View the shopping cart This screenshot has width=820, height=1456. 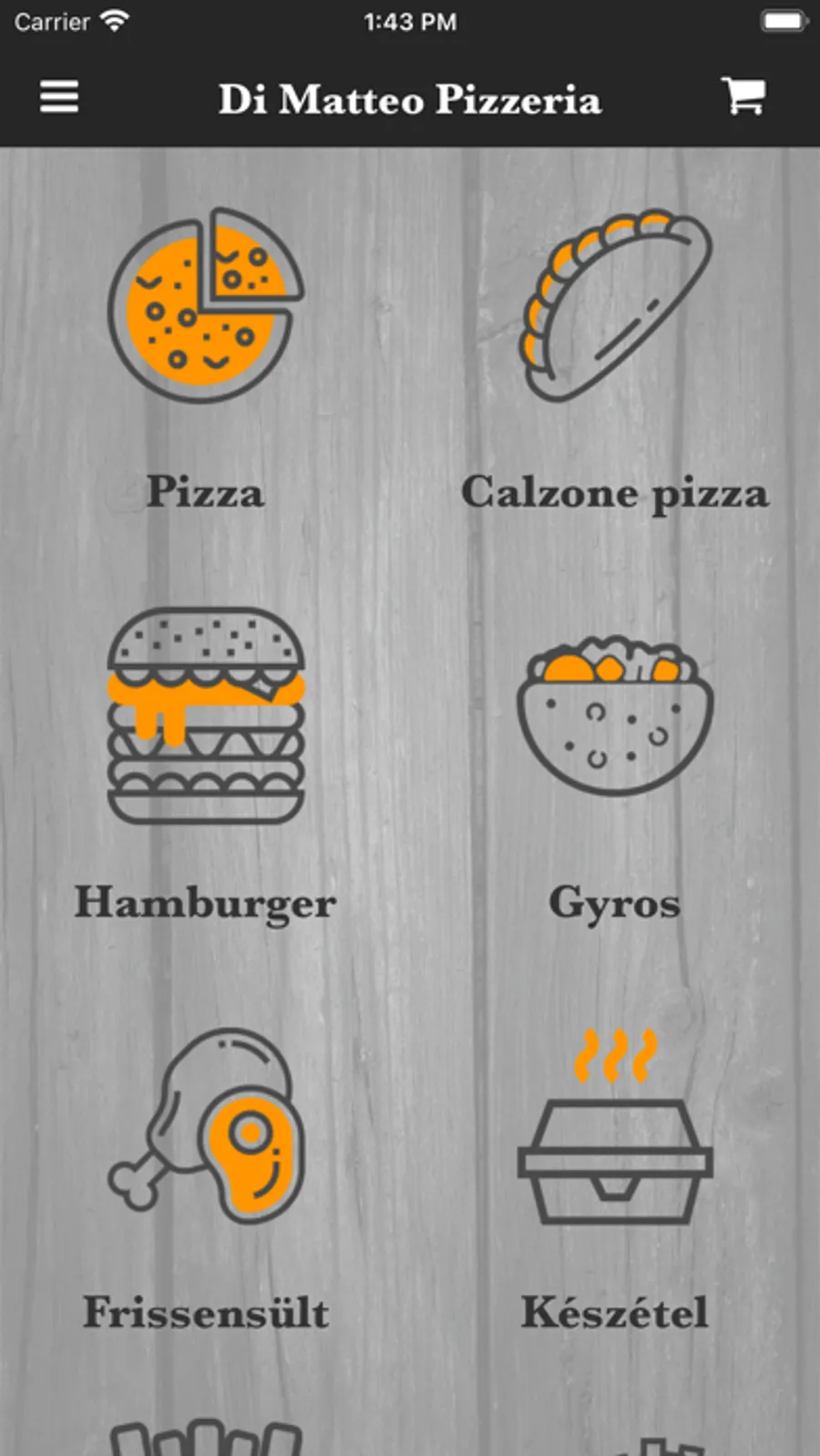click(x=743, y=96)
